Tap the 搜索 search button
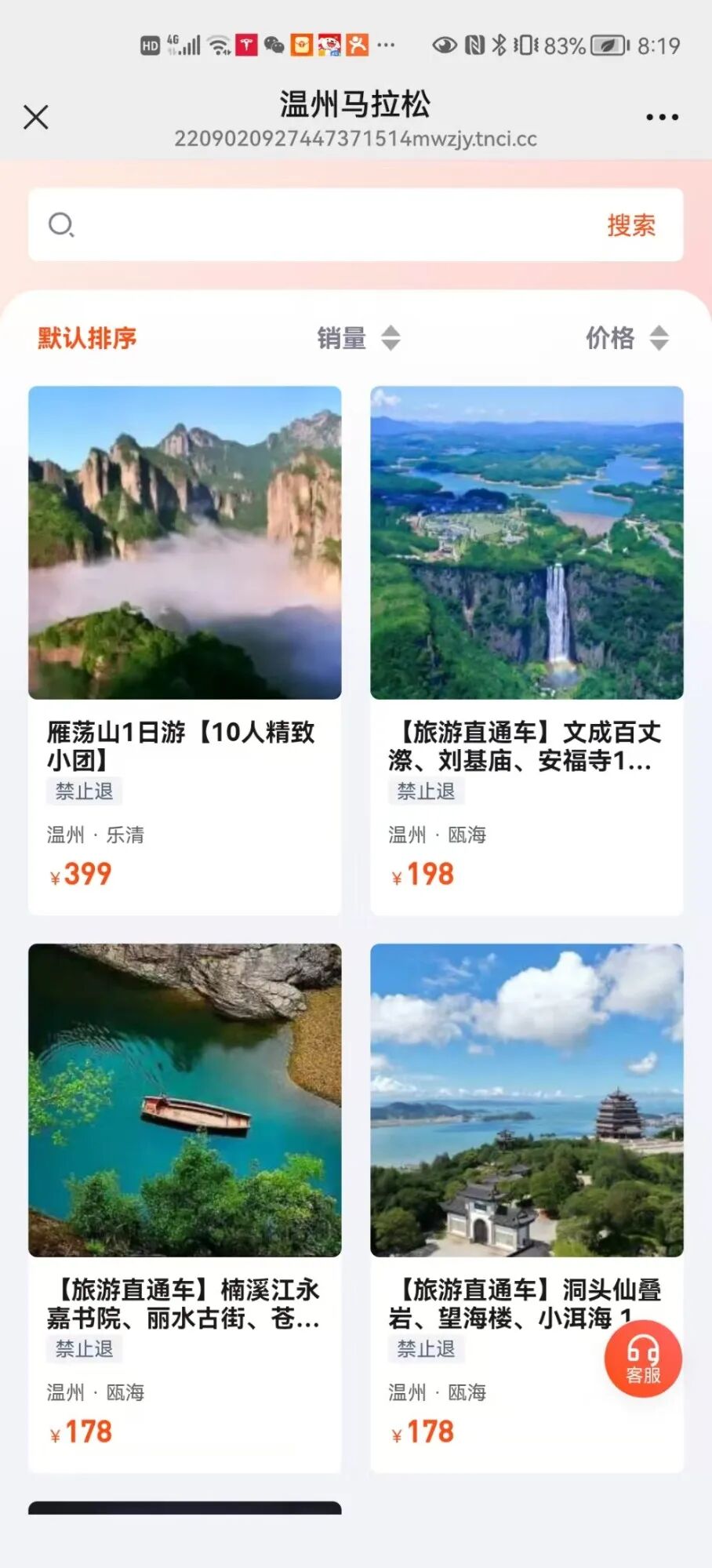The width and height of the screenshot is (712, 1568). [630, 226]
